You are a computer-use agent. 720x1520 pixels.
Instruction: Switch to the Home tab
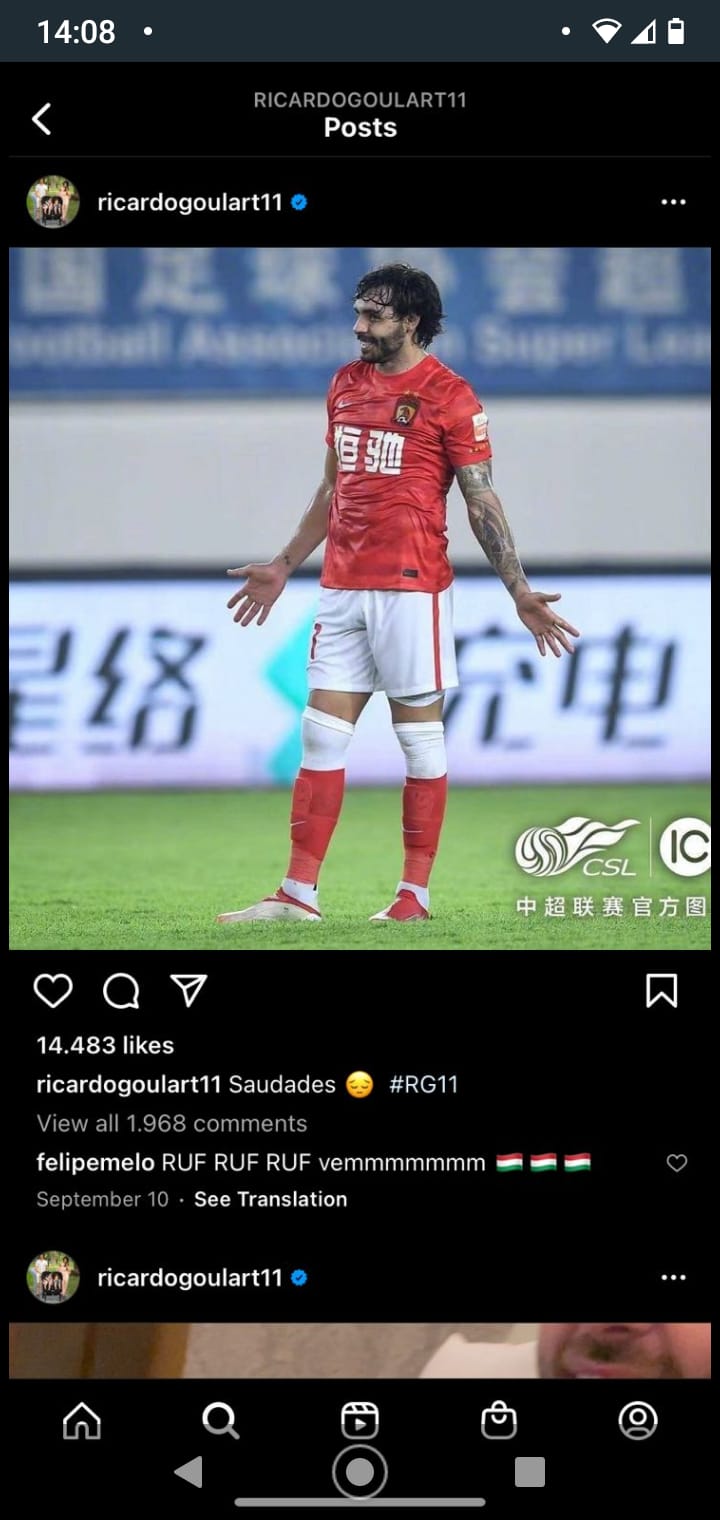pyautogui.click(x=82, y=1420)
